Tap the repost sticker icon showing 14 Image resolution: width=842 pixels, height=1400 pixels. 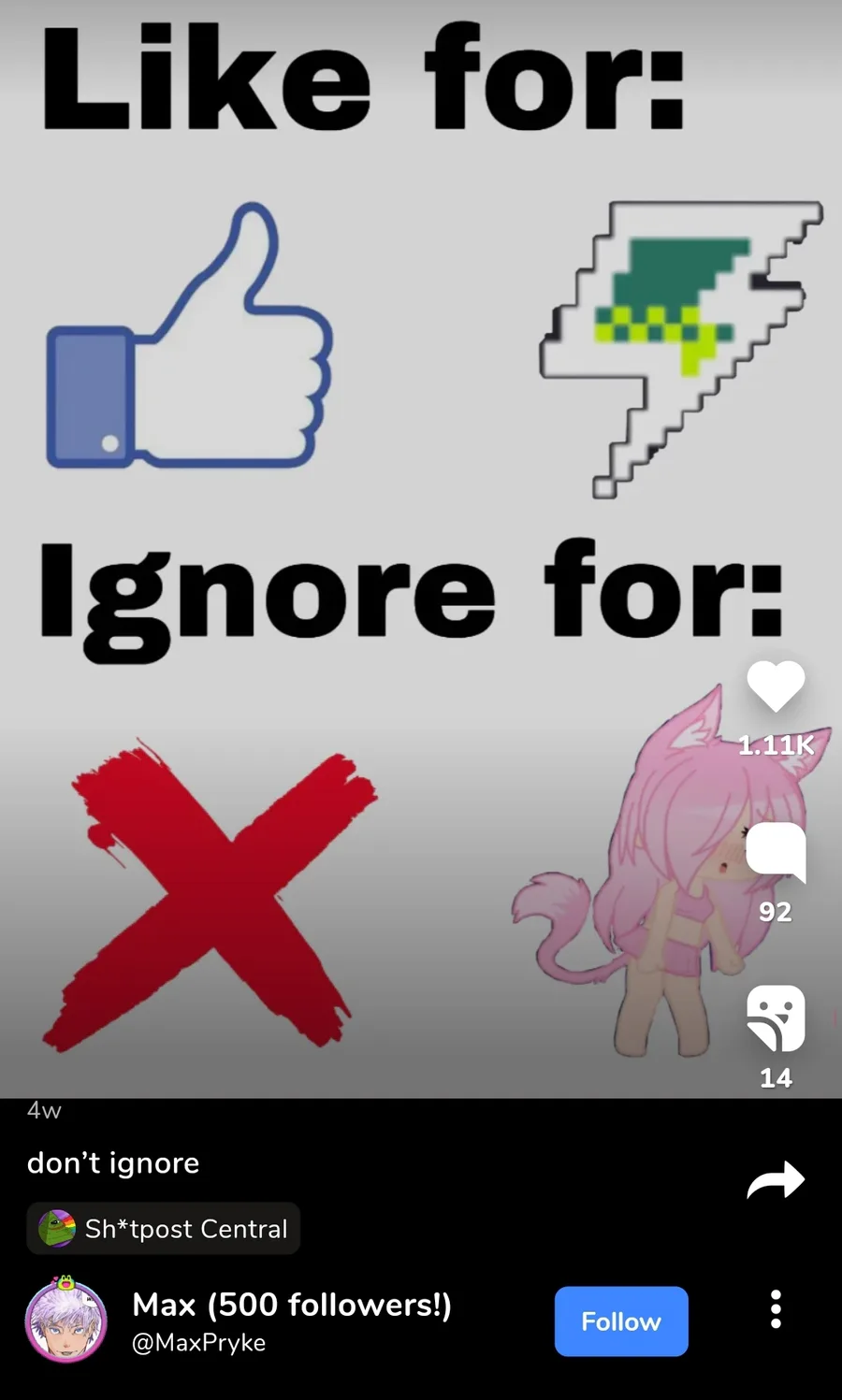point(776,1018)
